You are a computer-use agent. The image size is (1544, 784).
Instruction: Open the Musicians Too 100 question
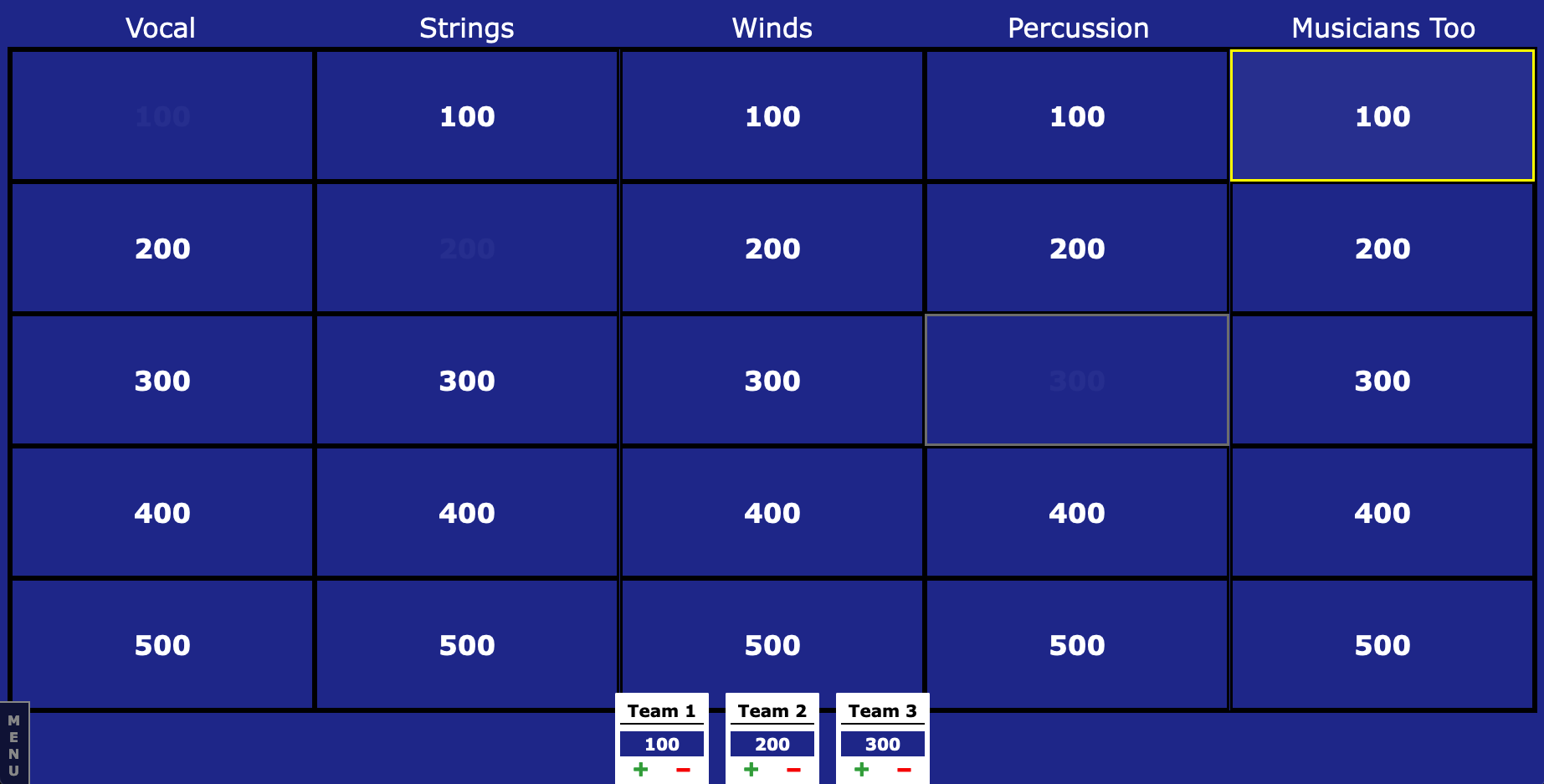pos(1382,116)
